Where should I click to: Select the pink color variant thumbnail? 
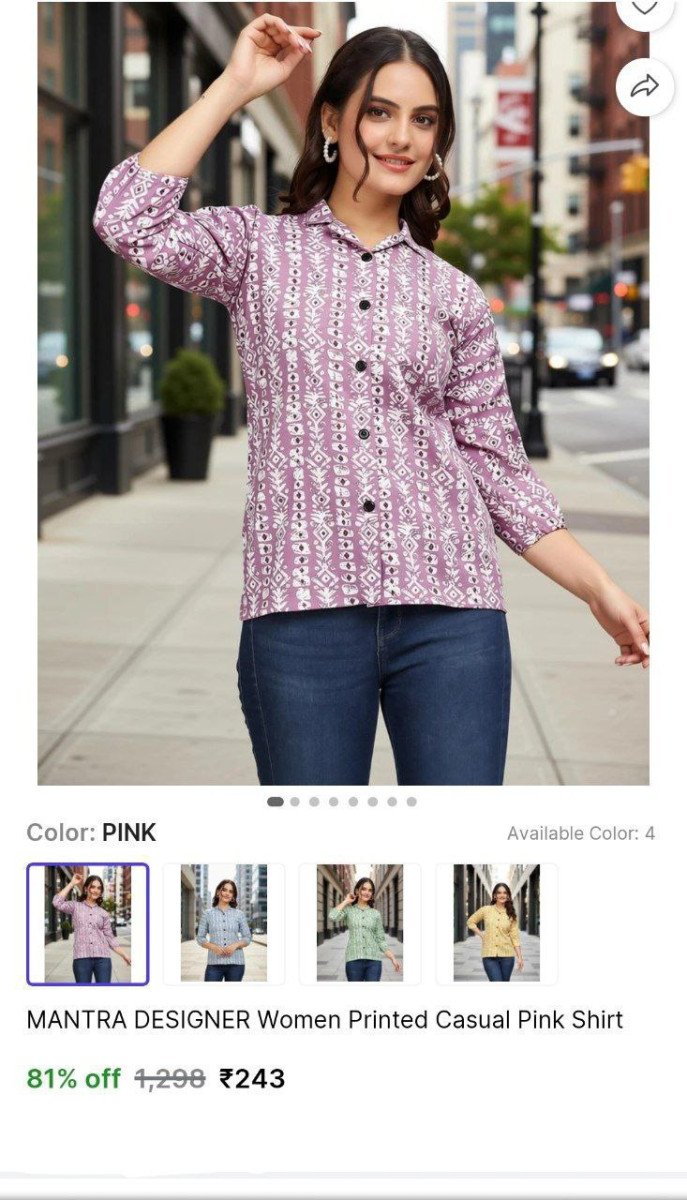coord(88,923)
